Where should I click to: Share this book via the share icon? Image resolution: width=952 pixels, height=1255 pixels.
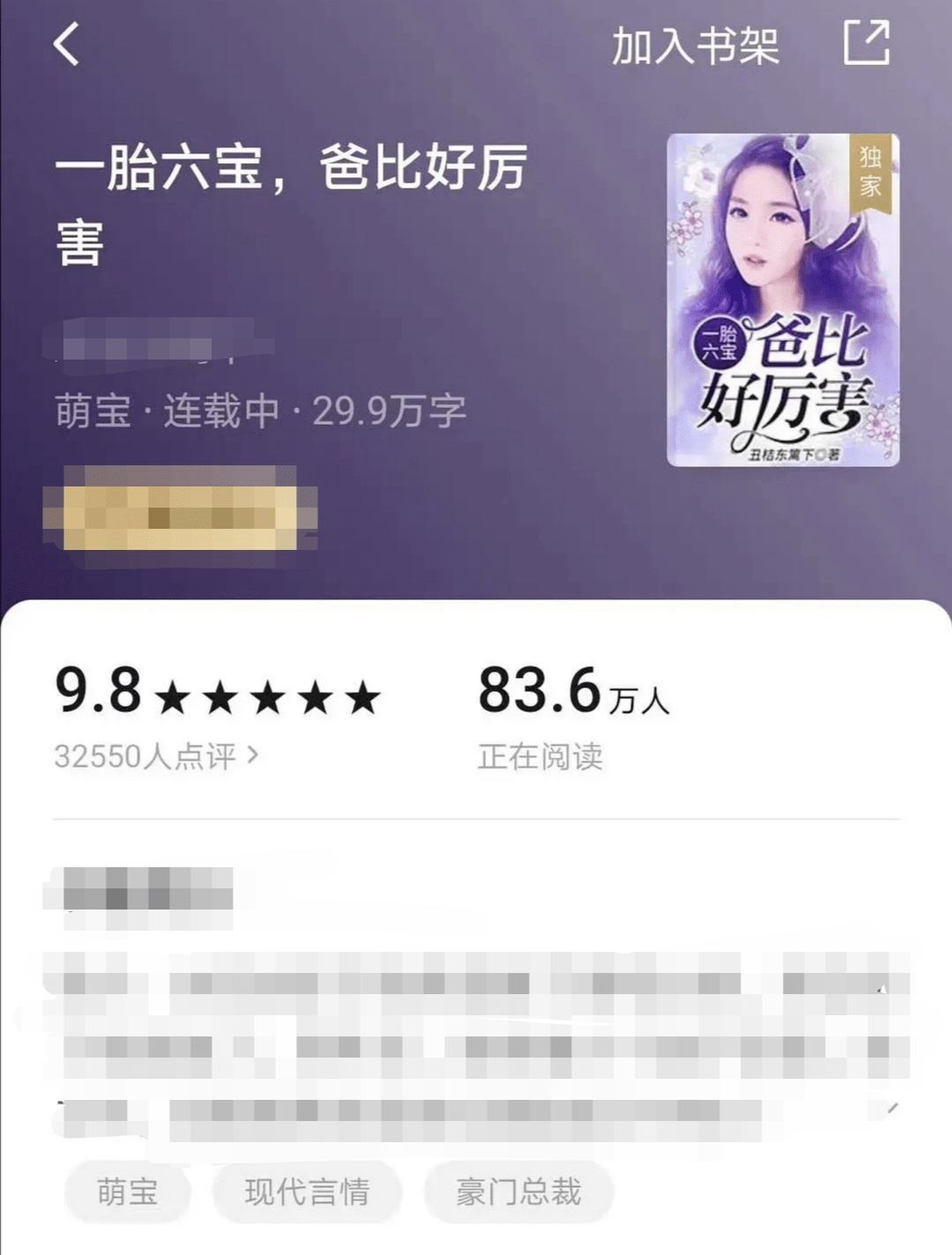pos(866,44)
